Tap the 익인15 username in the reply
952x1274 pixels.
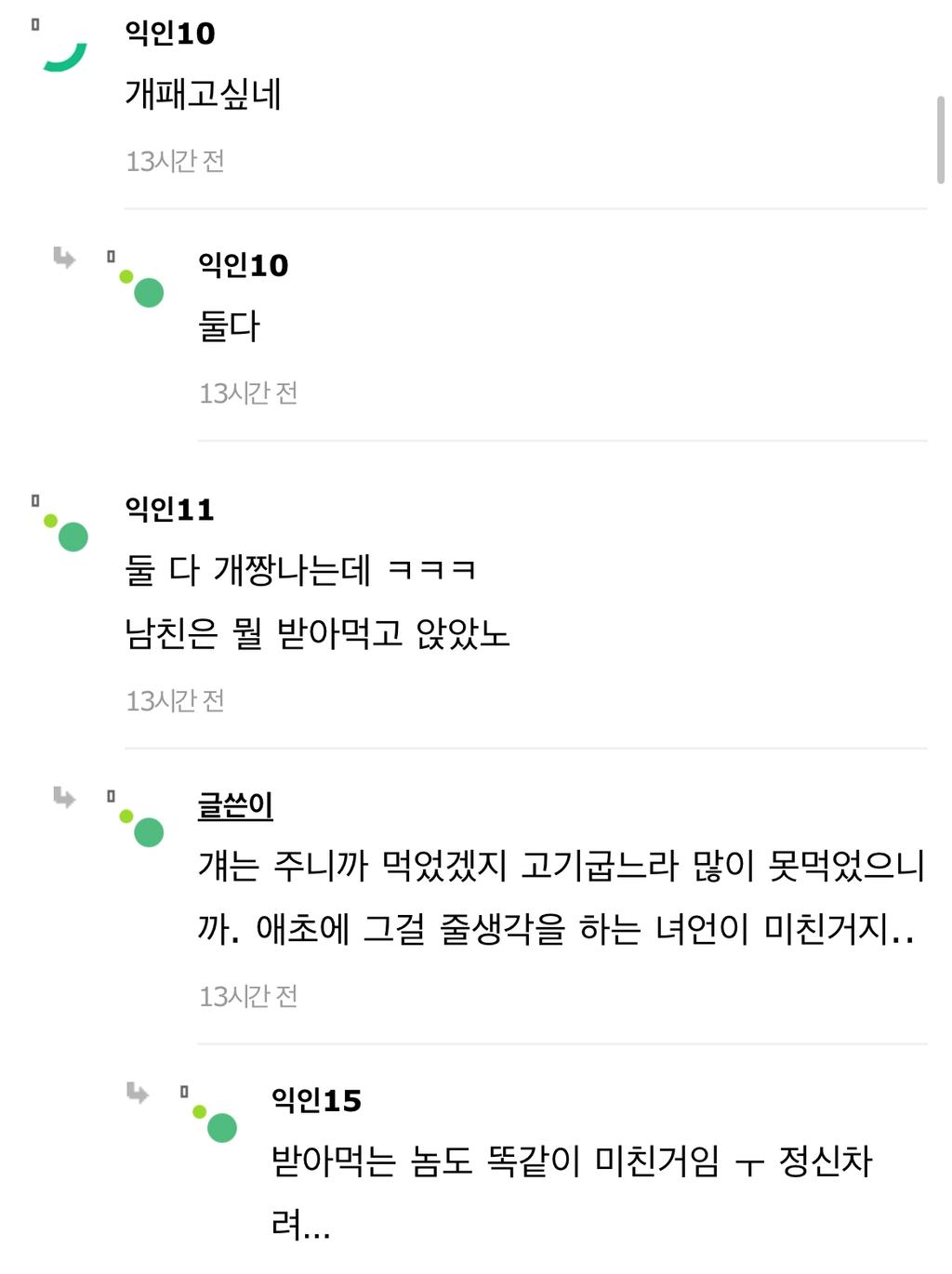pos(316,1100)
